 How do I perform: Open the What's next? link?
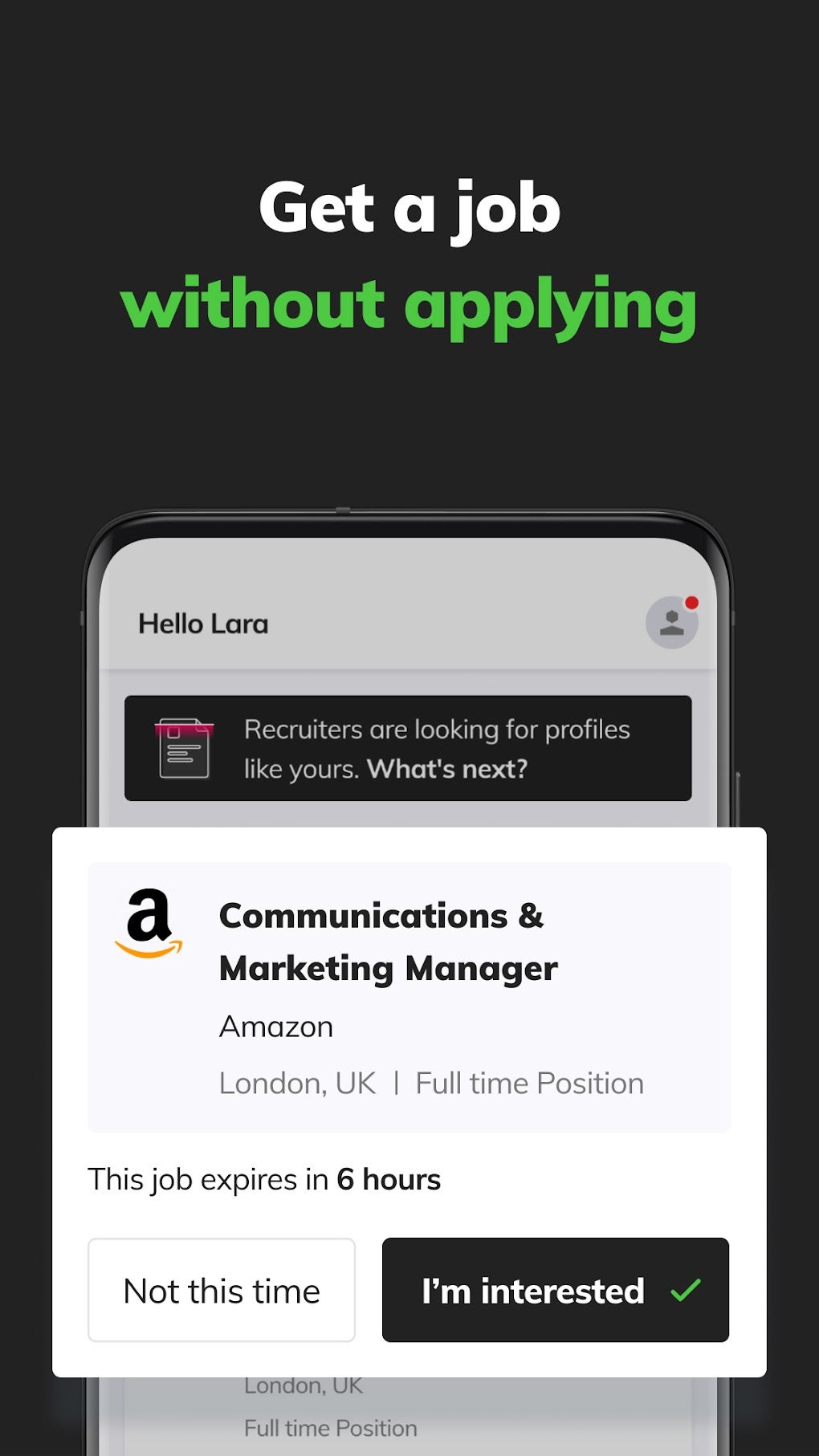click(448, 768)
